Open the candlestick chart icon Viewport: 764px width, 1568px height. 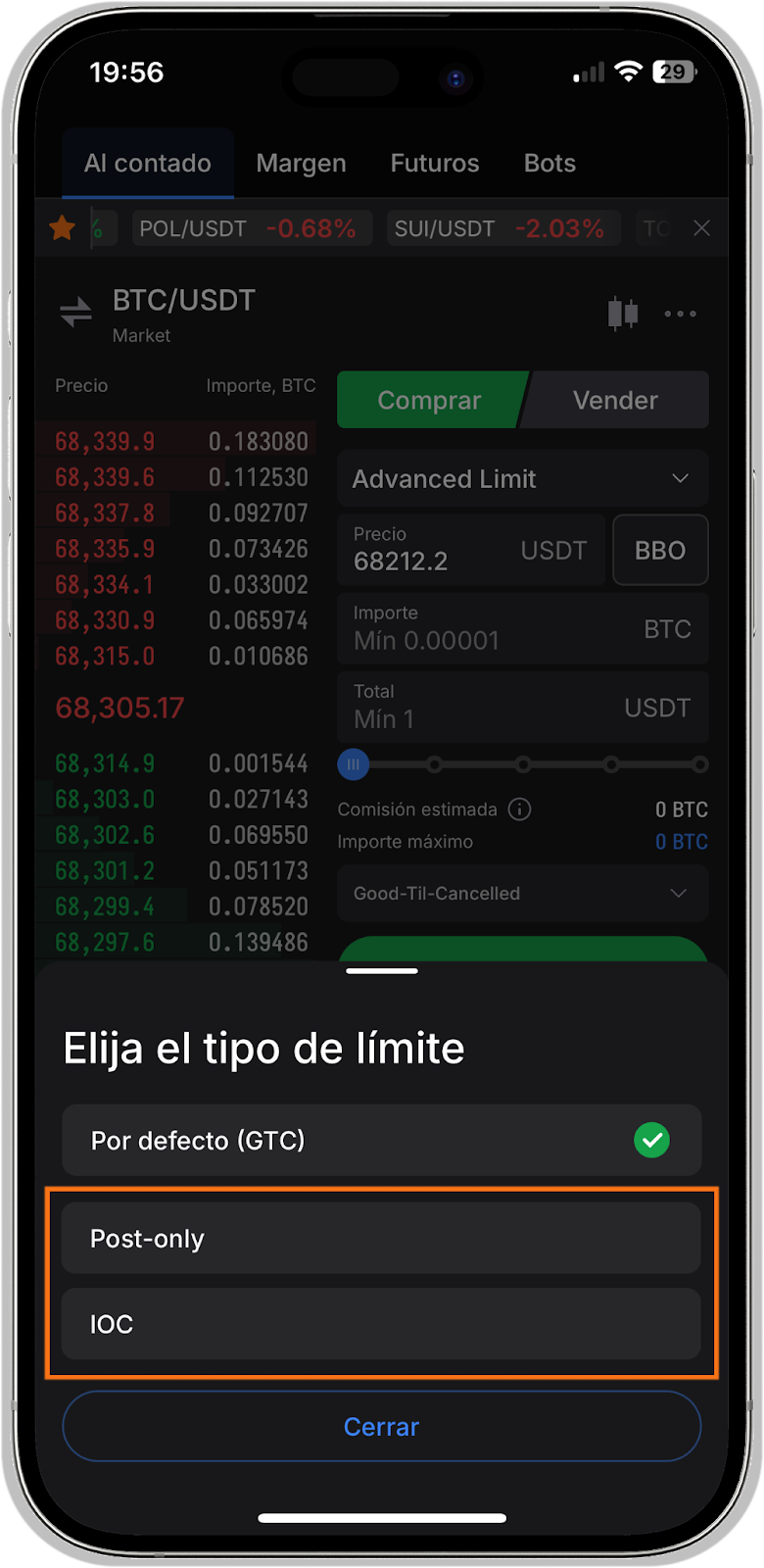coord(623,314)
